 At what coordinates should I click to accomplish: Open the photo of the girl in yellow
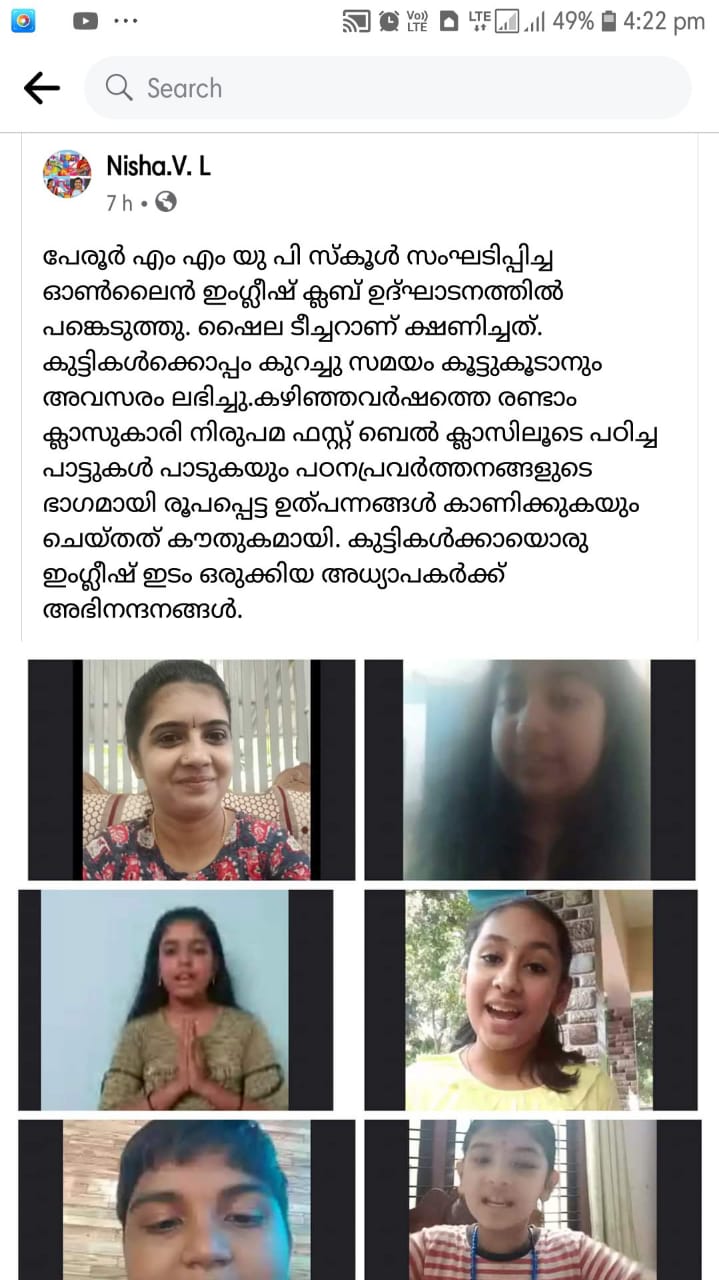click(x=529, y=999)
